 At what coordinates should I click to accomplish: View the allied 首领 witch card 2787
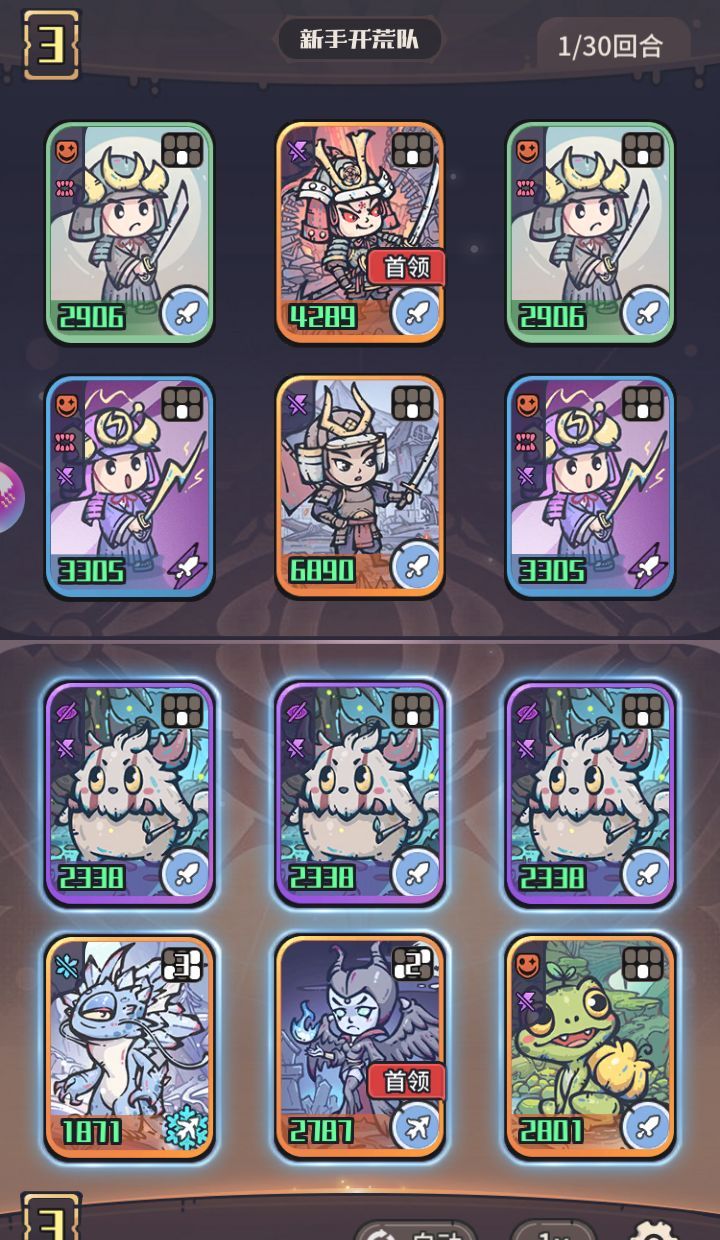point(360,1047)
